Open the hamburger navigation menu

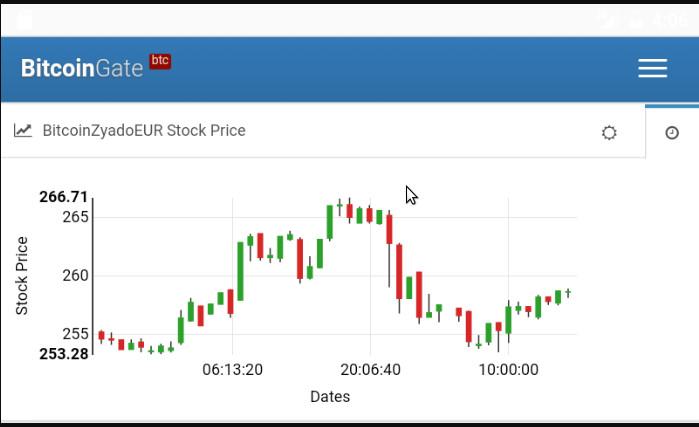[x=652, y=68]
